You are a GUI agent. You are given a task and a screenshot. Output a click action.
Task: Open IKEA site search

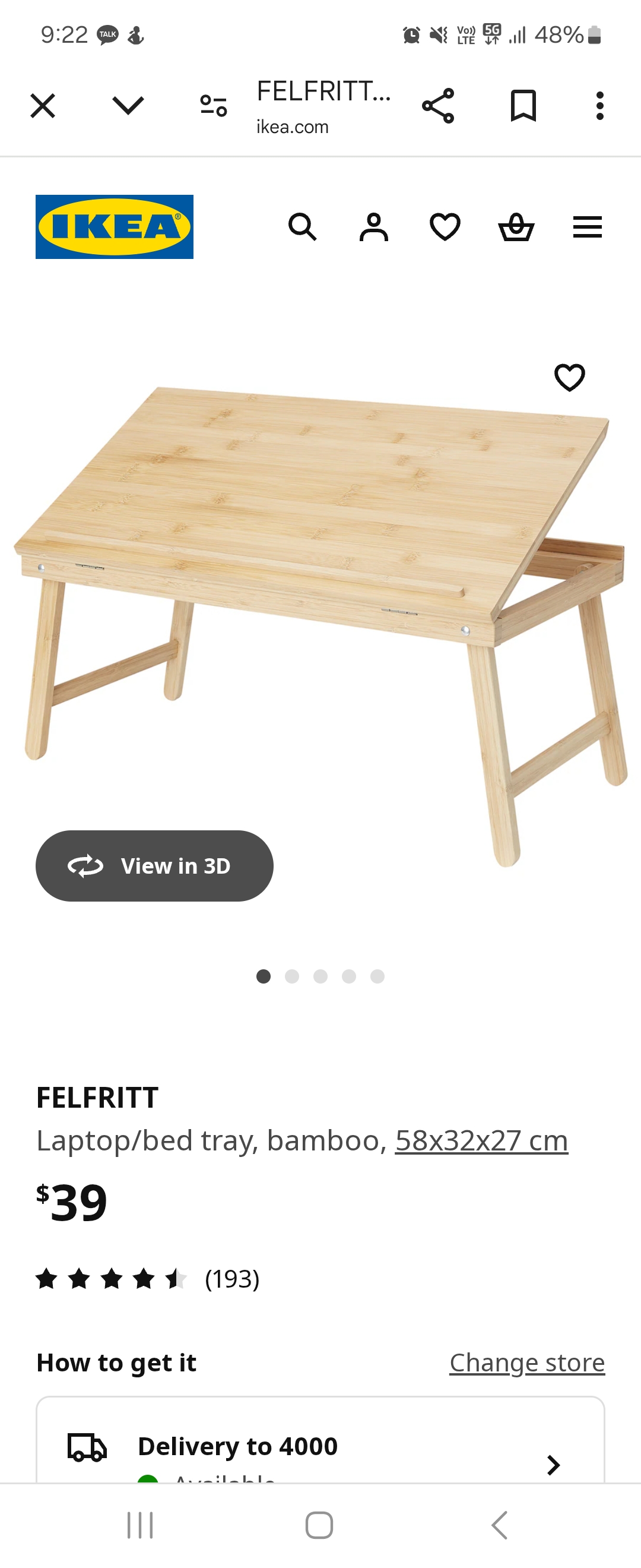click(x=302, y=227)
